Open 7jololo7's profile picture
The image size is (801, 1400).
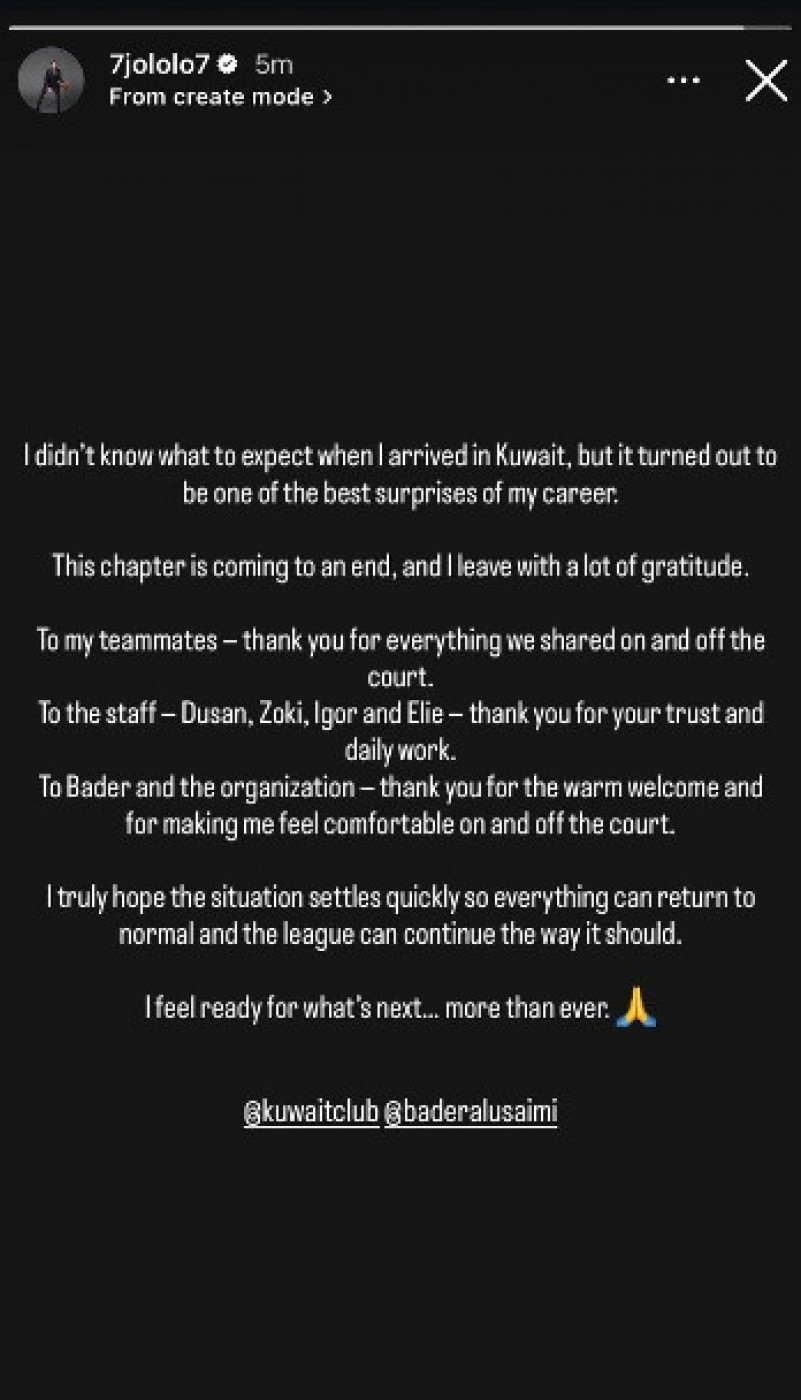click(x=50, y=80)
